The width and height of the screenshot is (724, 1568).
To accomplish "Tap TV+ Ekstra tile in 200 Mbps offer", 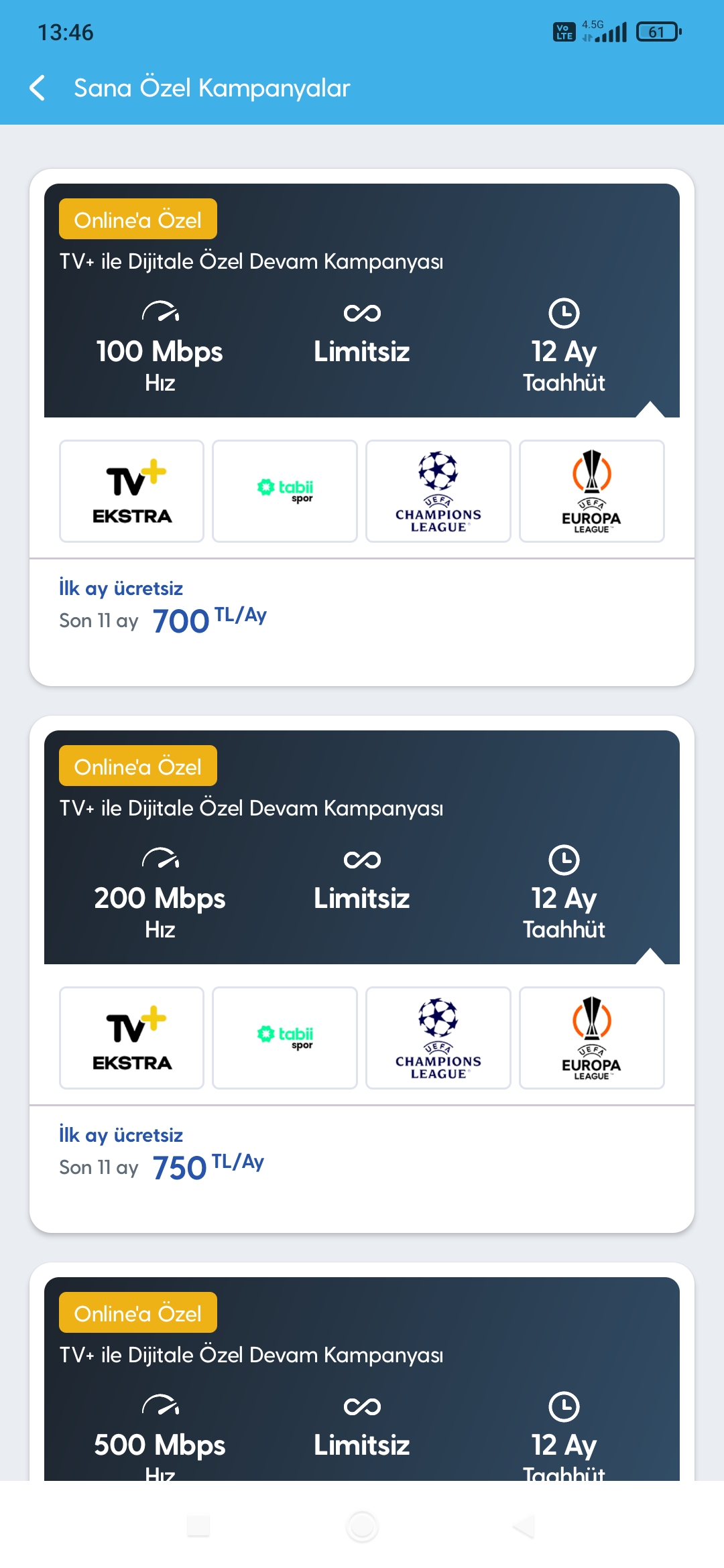I will point(131,1038).
